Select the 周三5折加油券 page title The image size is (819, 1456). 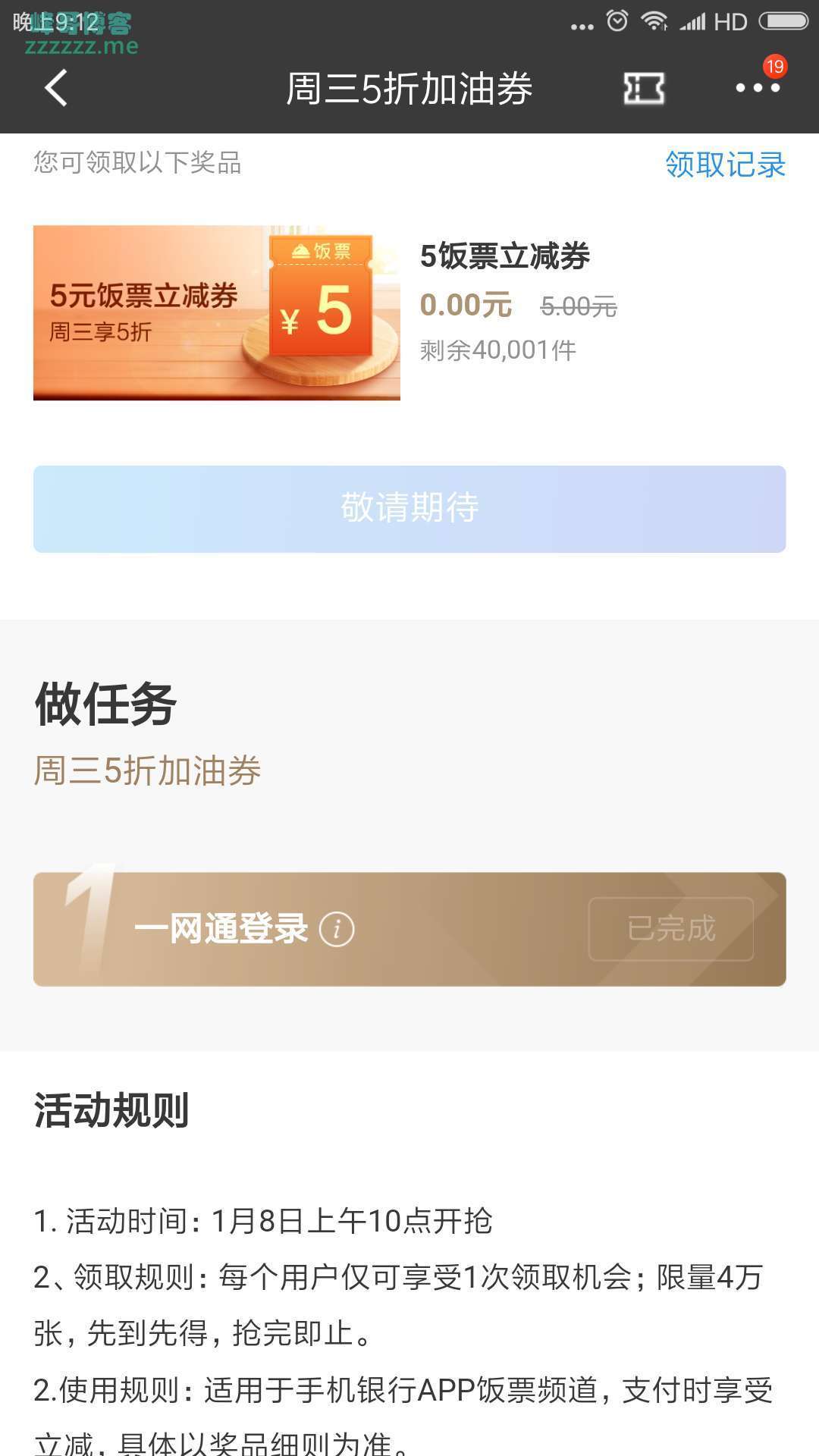[409, 89]
